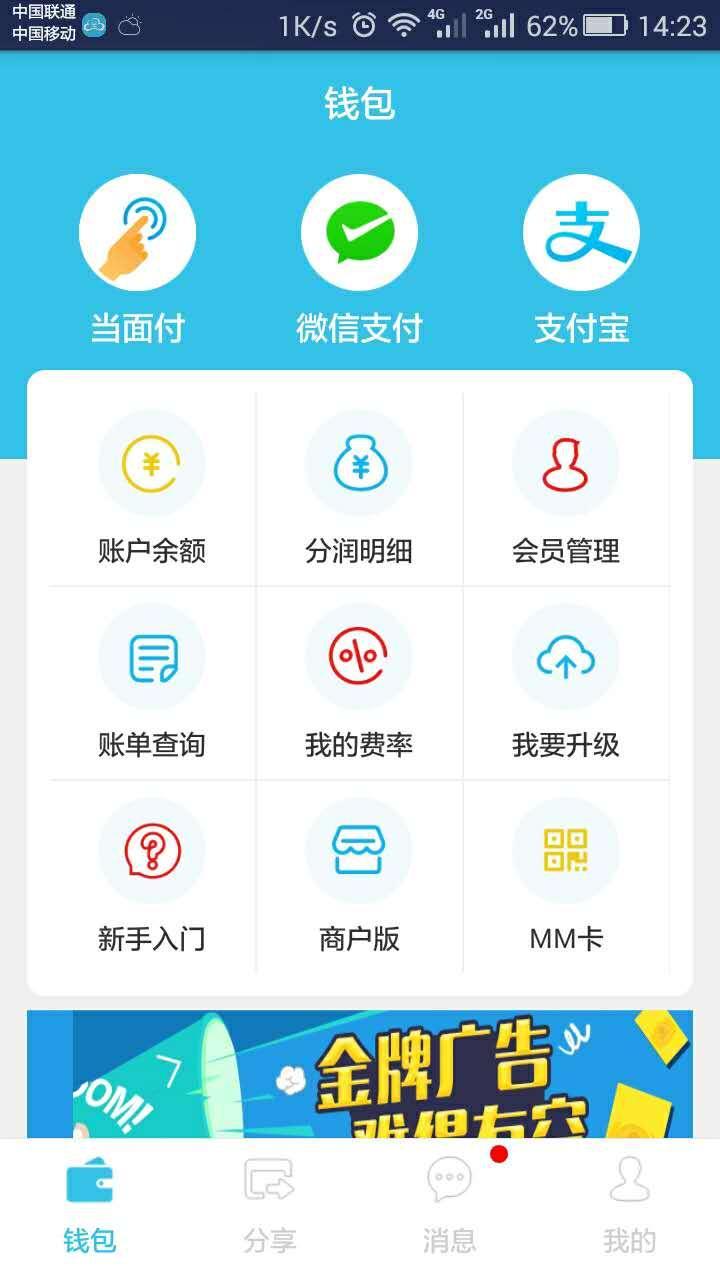Switch to the 消息 messages tab
Viewport: 720px width, 1280px height.
450,1207
